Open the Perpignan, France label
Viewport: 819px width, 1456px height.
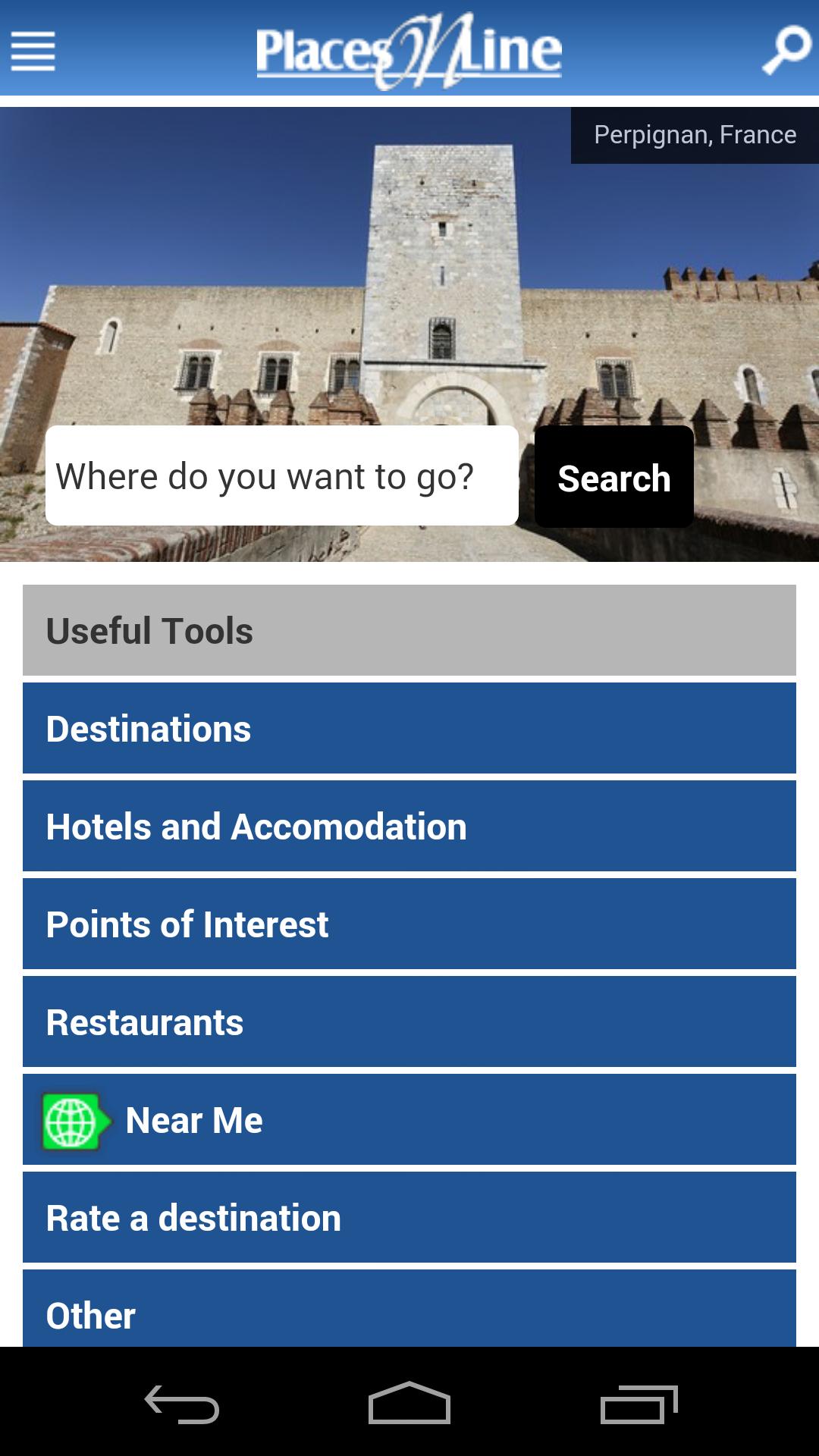coord(695,135)
